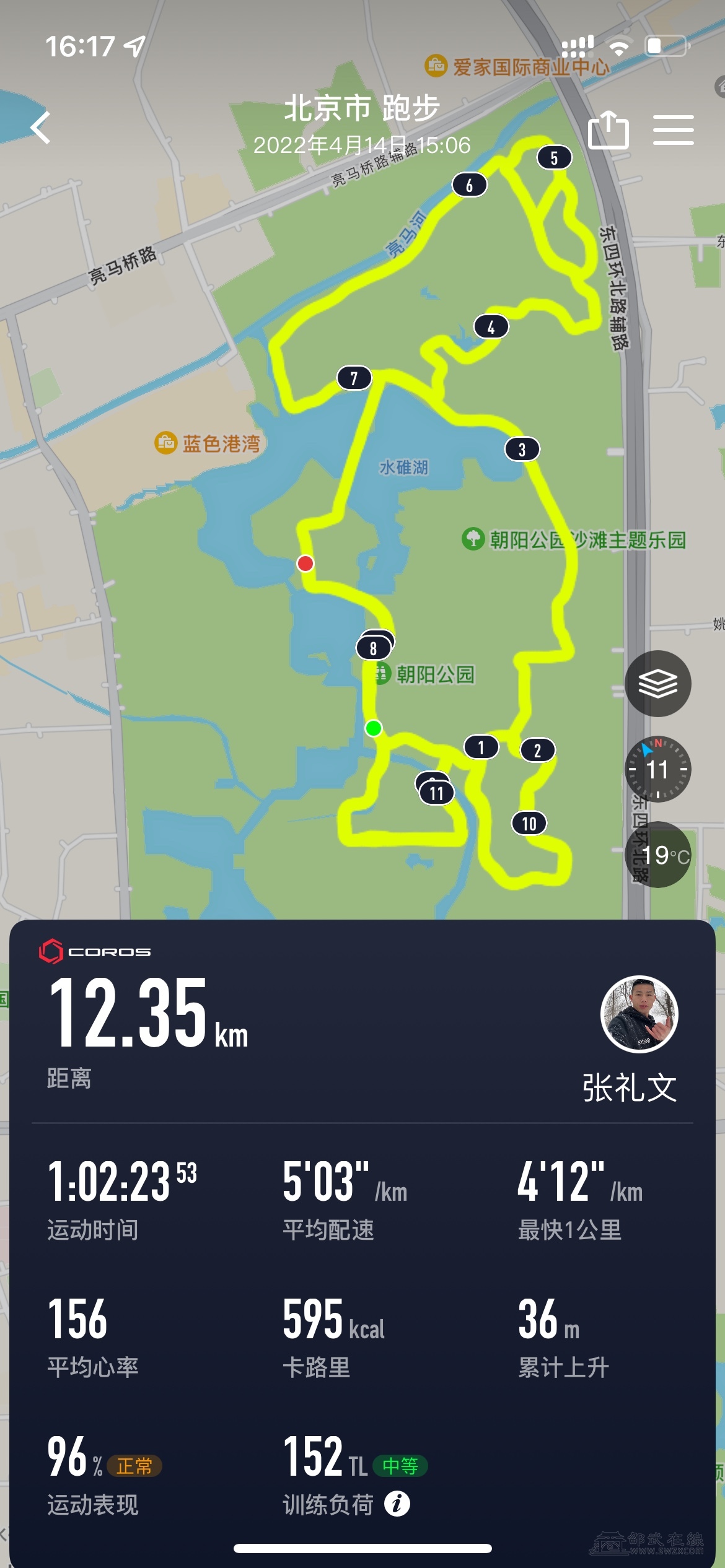The width and height of the screenshot is (725, 1568).
Task: Tap the compass kilometer marker button
Action: pos(657,769)
